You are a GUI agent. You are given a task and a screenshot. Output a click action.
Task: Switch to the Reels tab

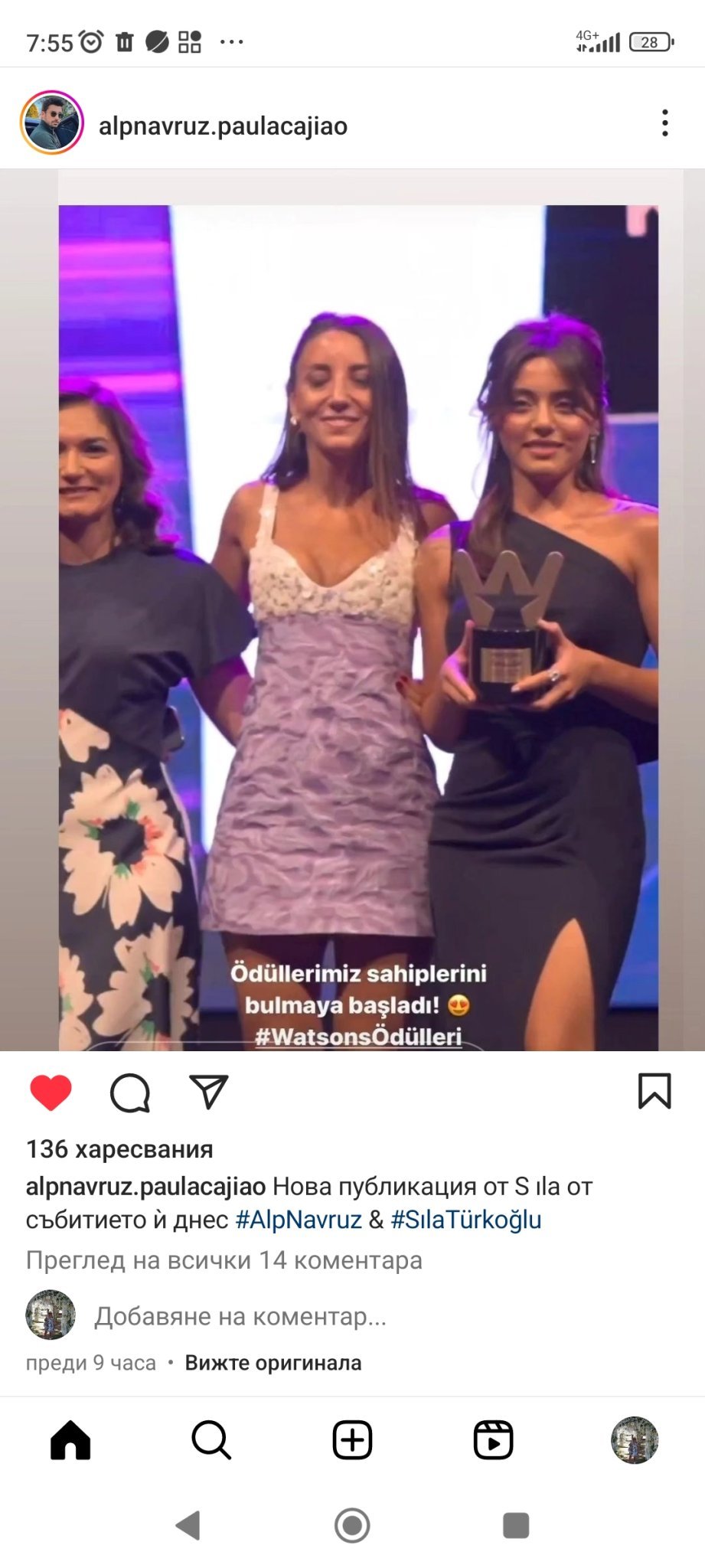pyautogui.click(x=493, y=1440)
